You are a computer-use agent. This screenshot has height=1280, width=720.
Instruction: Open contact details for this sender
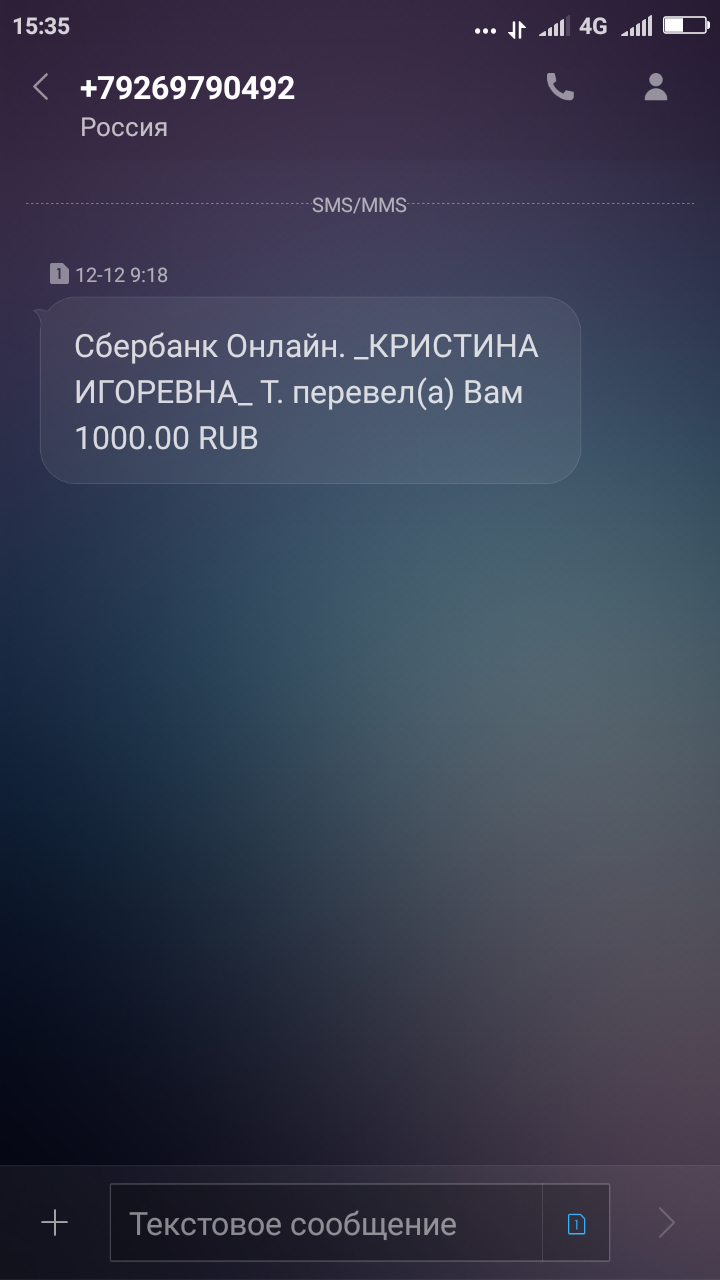point(656,88)
